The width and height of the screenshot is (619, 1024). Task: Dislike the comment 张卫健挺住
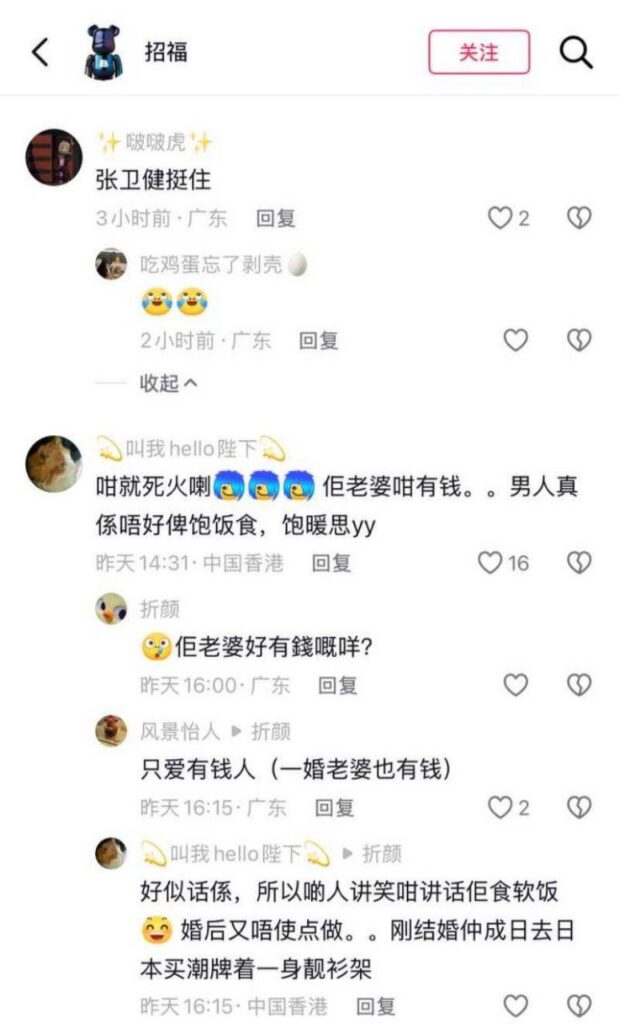point(579,218)
